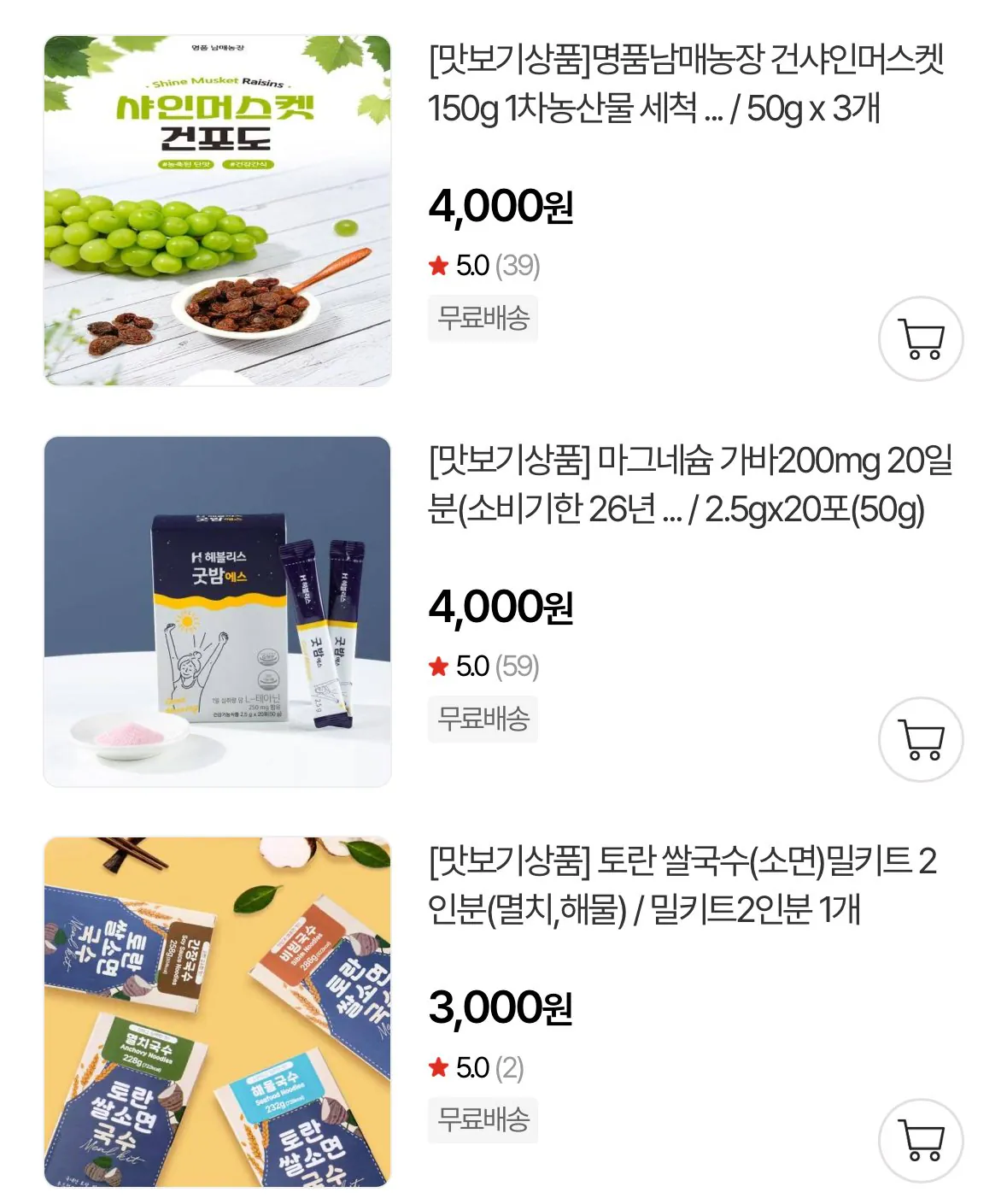The height and width of the screenshot is (1204, 1007).
Task: View reviews count (39) for the raisin product
Action: [517, 267]
